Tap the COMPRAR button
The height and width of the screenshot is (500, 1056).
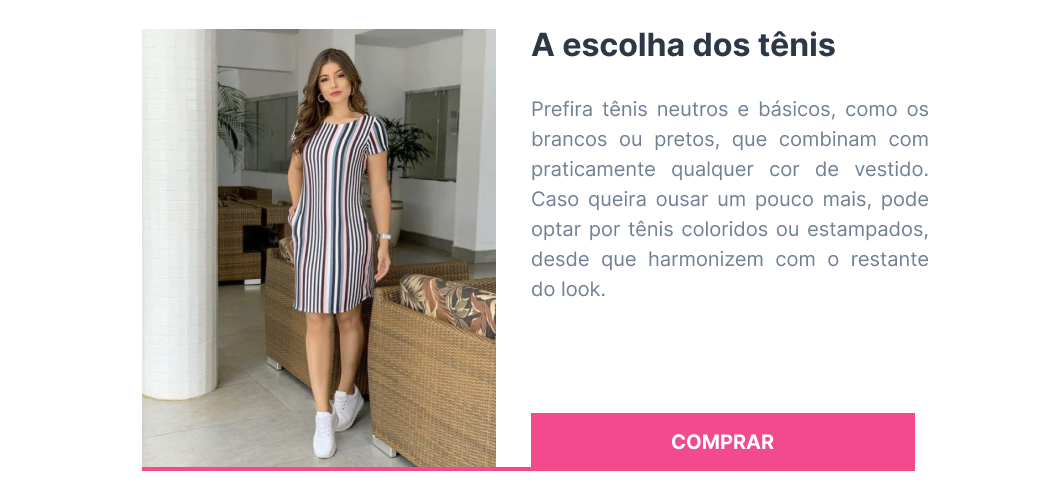click(722, 441)
